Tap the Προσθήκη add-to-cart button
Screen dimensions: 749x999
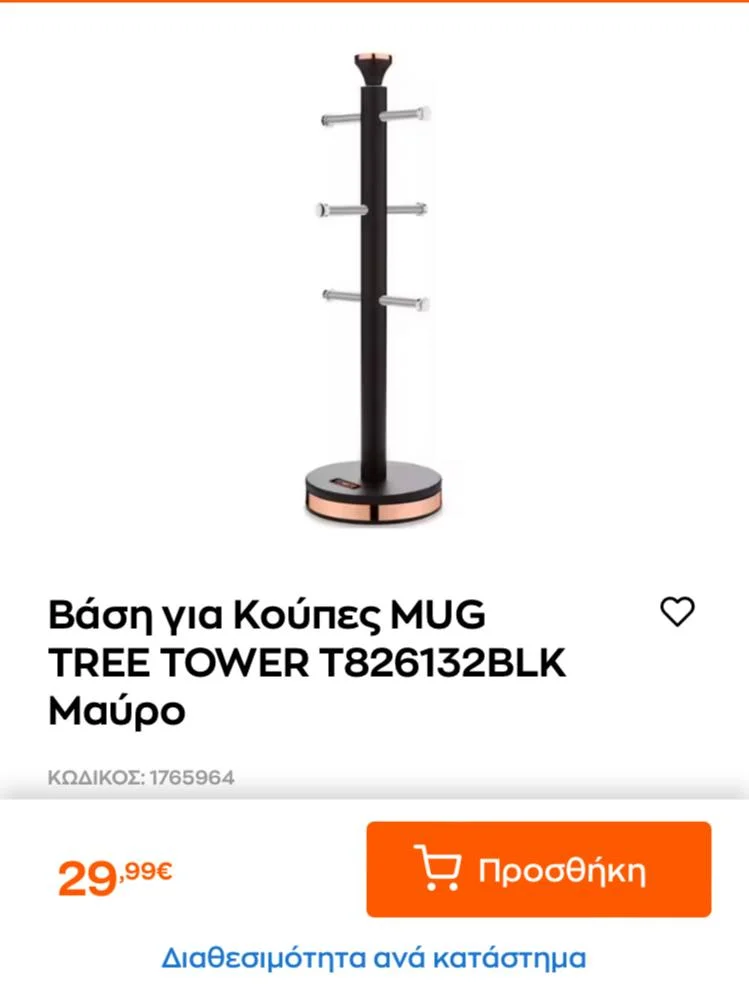pos(538,869)
